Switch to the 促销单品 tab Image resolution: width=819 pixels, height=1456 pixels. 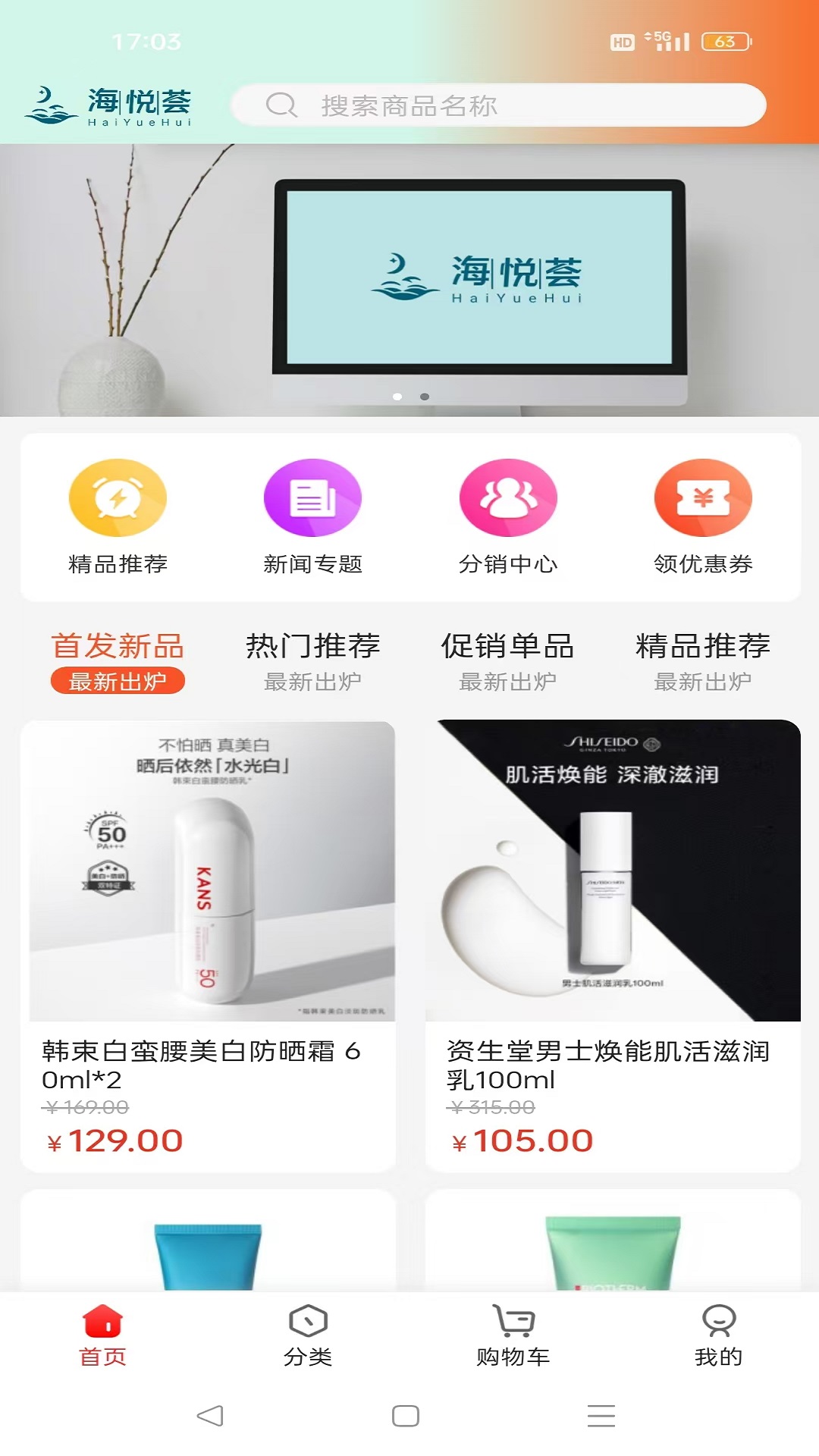pos(507,660)
